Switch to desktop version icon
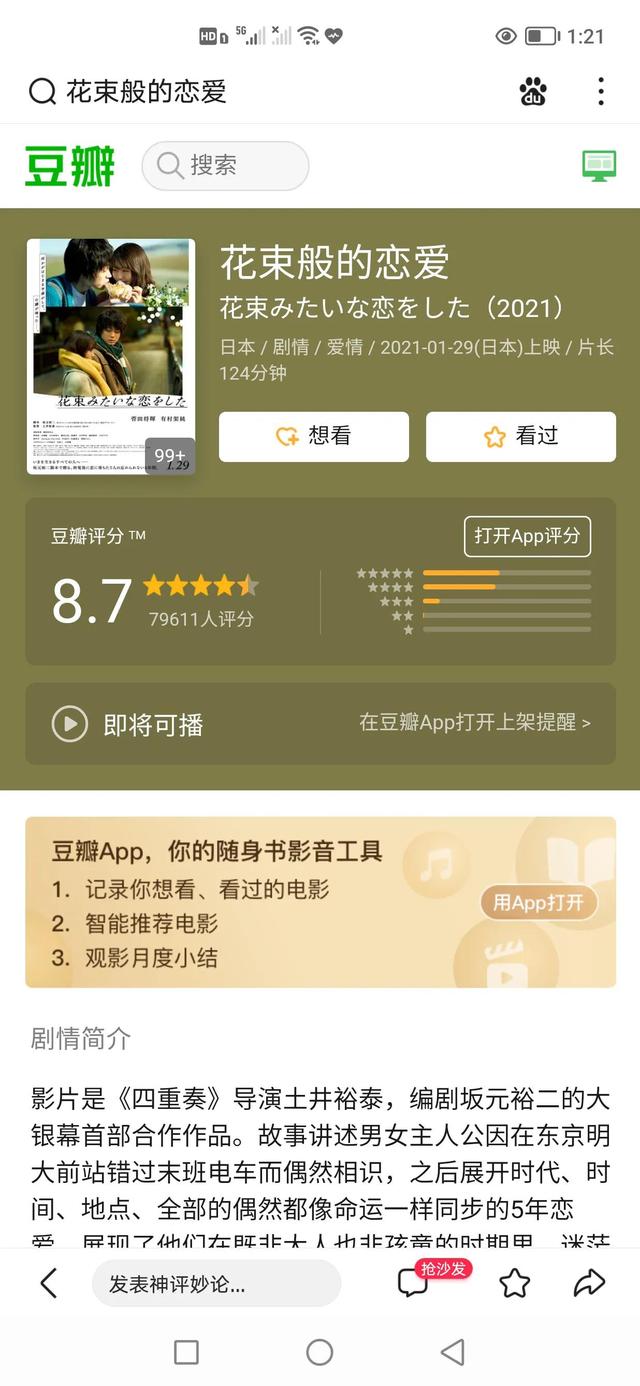This screenshot has width=640, height=1386. (x=599, y=165)
